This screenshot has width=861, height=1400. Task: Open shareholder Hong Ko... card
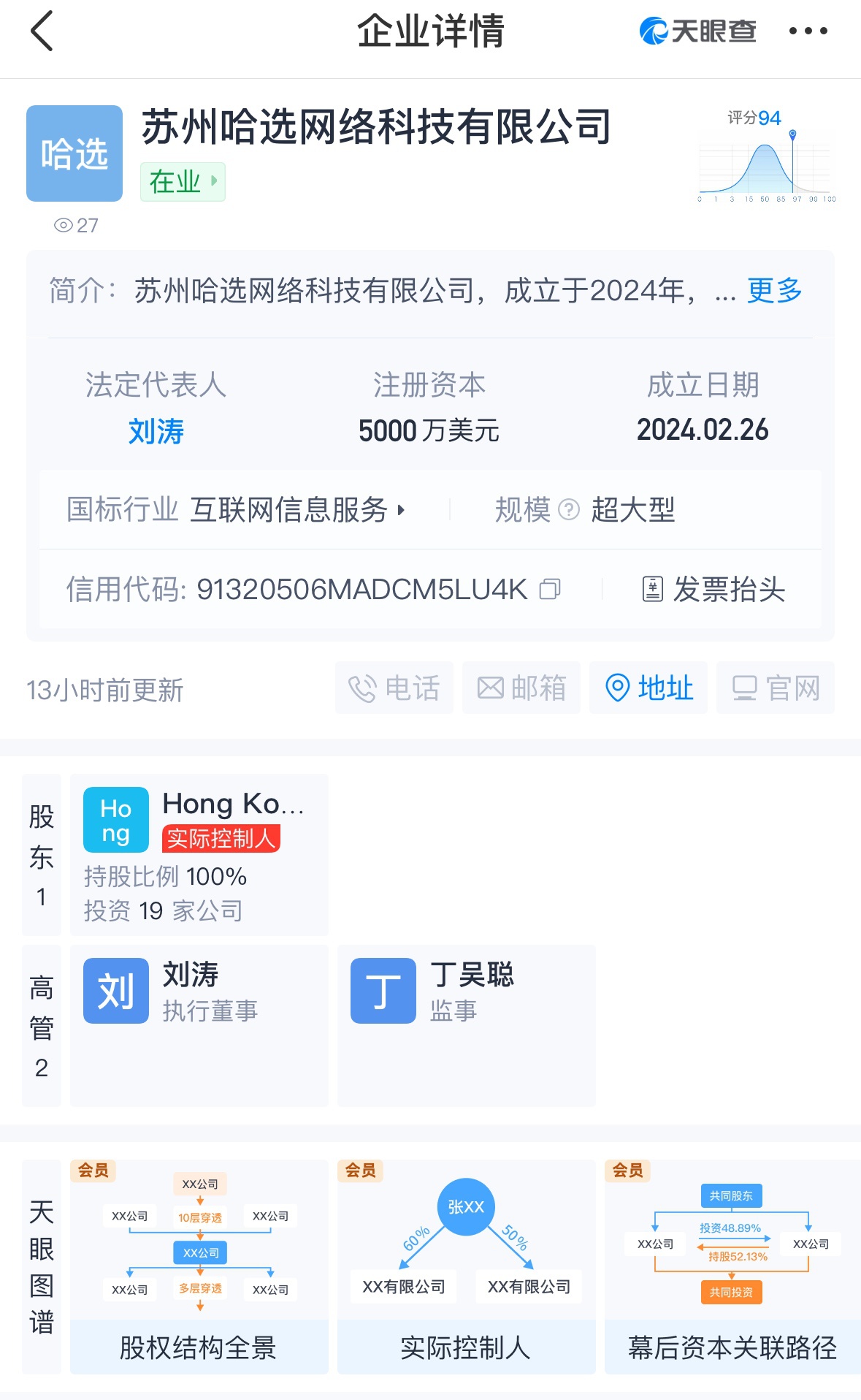click(x=199, y=855)
